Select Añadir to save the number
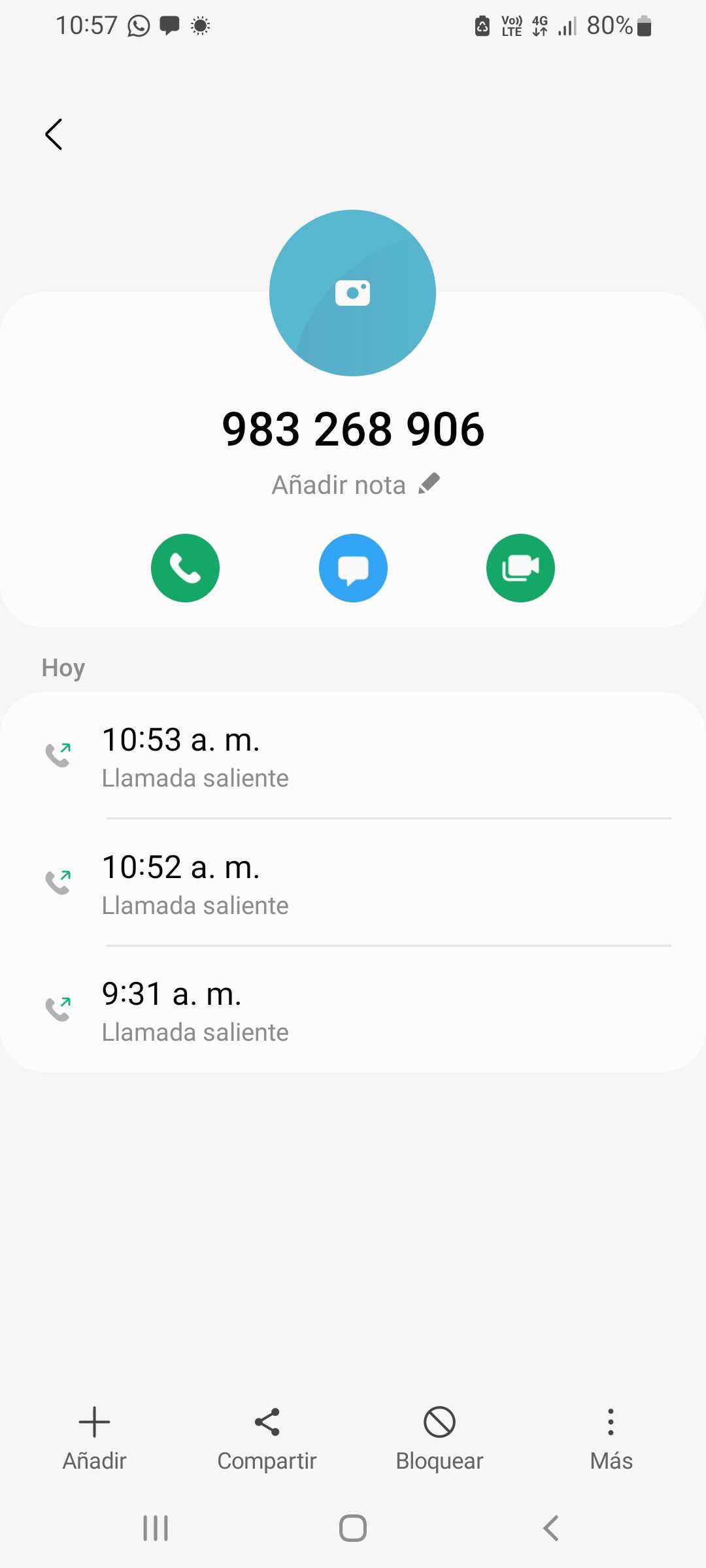 [94, 1439]
